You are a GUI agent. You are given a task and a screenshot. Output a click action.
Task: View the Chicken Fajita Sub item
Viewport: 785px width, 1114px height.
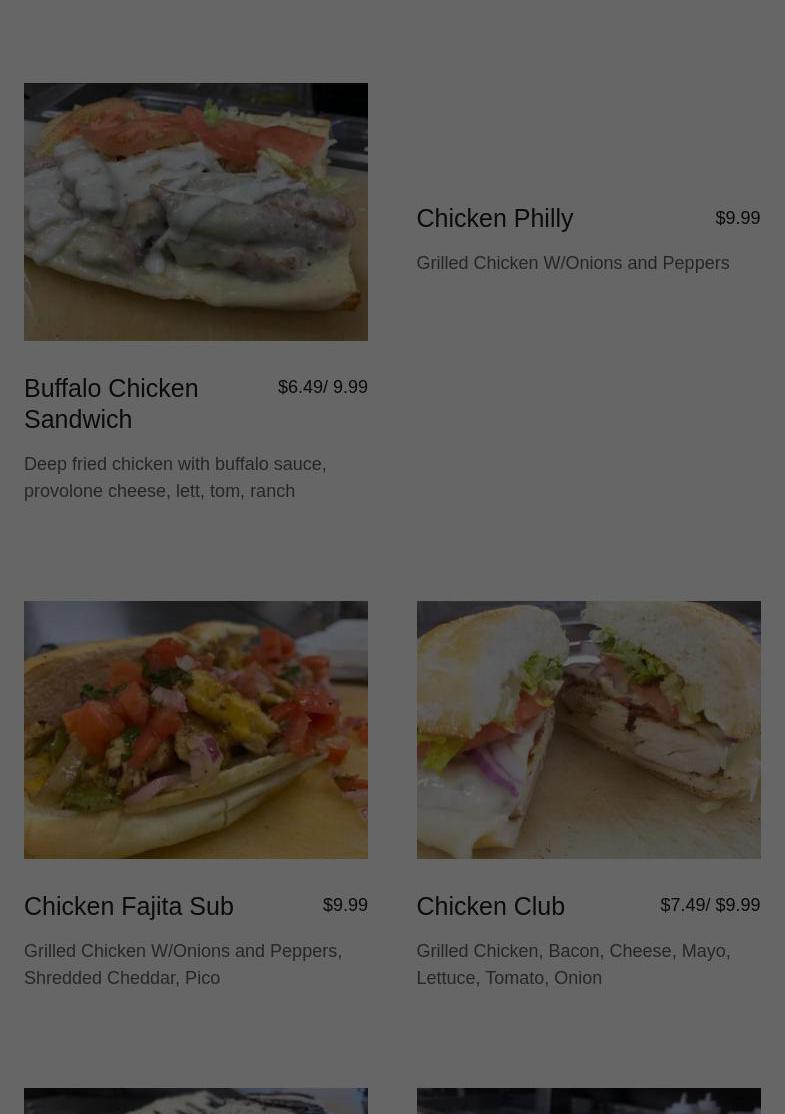129,906
